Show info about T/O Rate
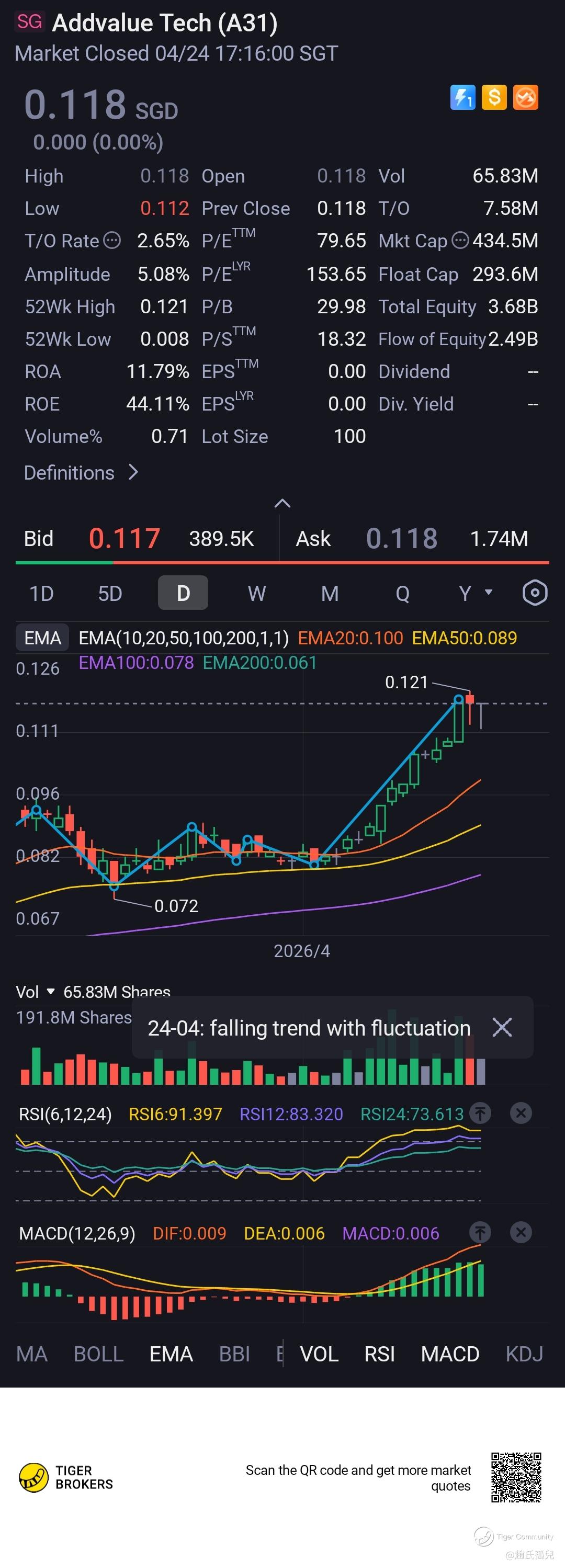 [x=112, y=241]
